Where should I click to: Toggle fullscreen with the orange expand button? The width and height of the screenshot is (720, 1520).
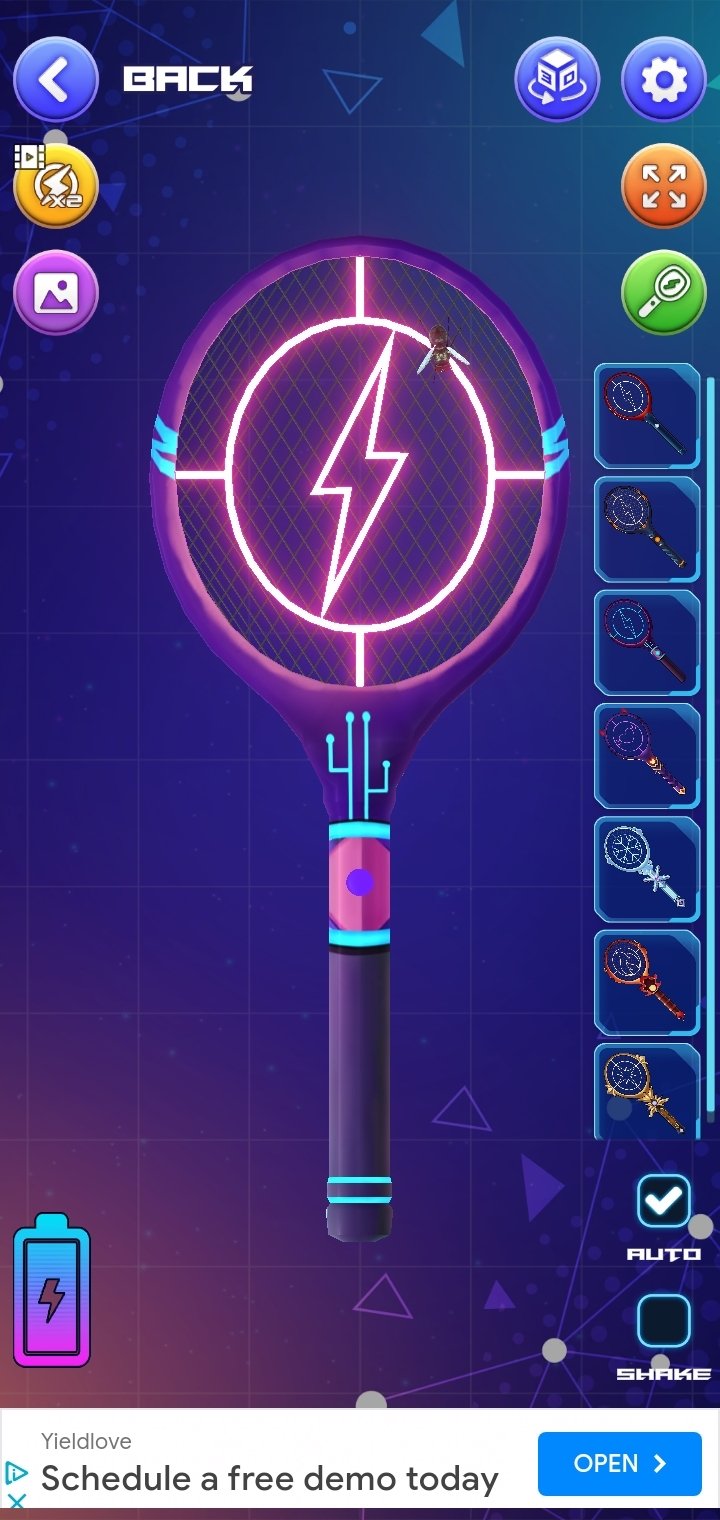(664, 186)
